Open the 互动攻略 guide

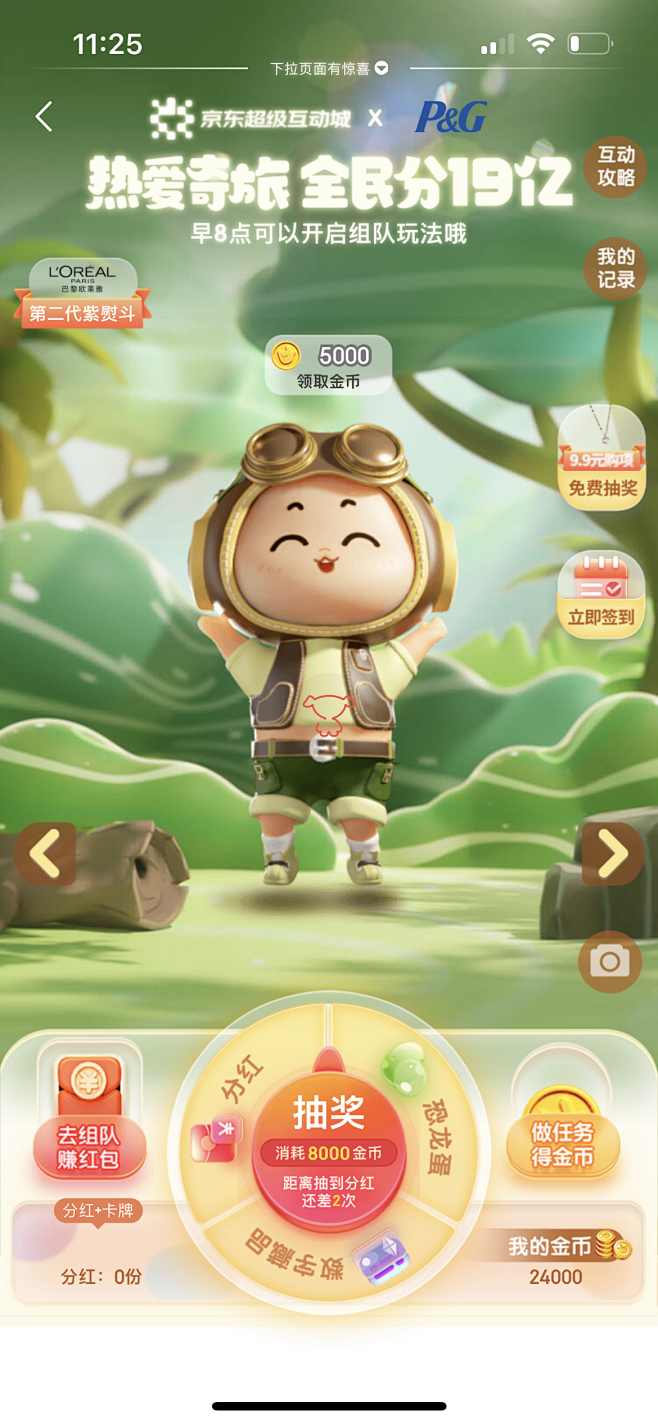coord(616,167)
